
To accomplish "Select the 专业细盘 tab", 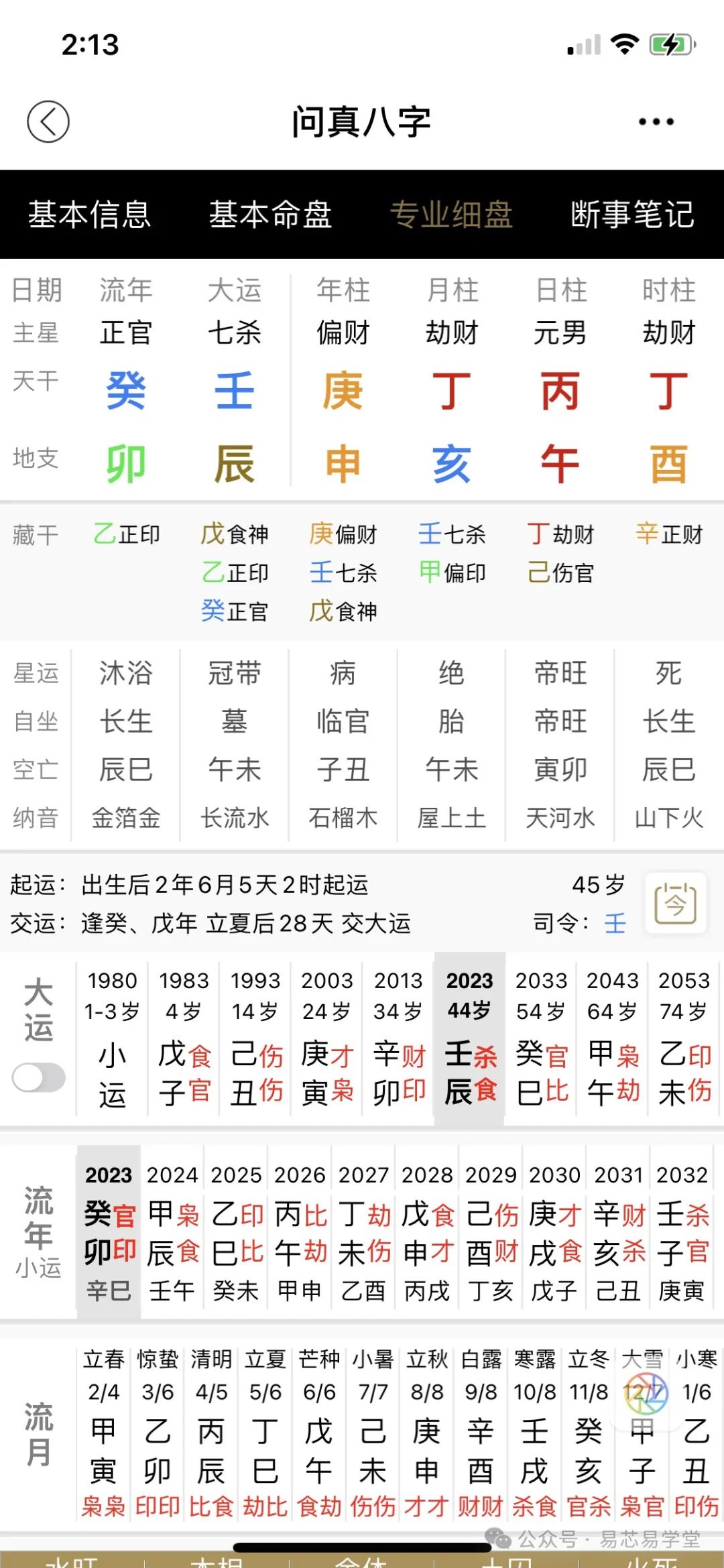I will [x=451, y=215].
